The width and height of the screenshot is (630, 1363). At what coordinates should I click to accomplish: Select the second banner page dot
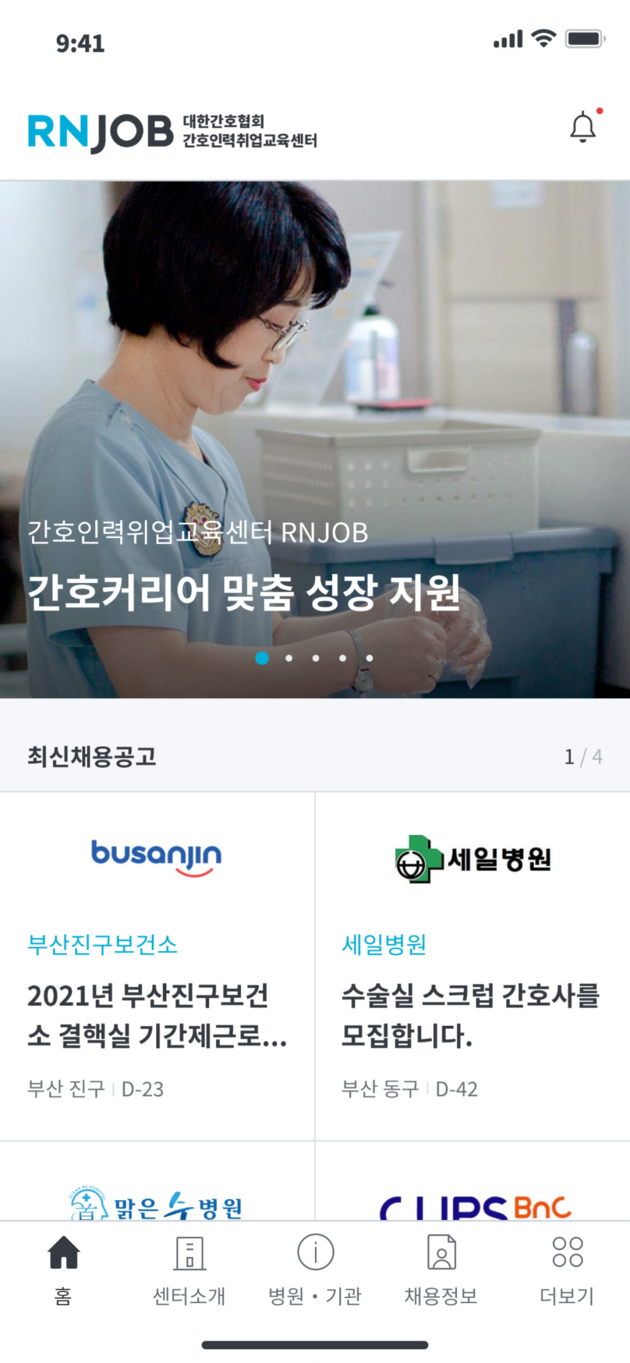[289, 658]
